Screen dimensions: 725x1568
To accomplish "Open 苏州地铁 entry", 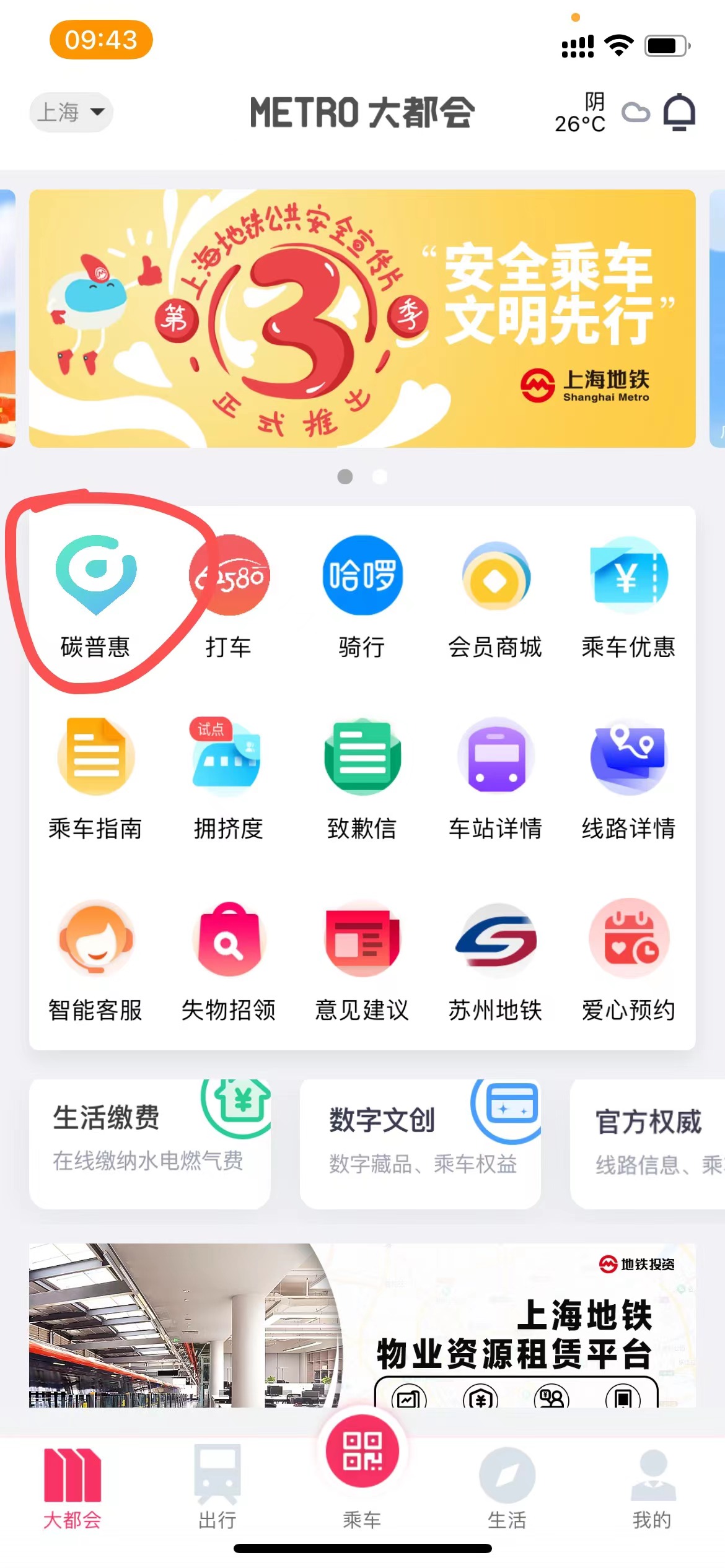I will click(495, 959).
